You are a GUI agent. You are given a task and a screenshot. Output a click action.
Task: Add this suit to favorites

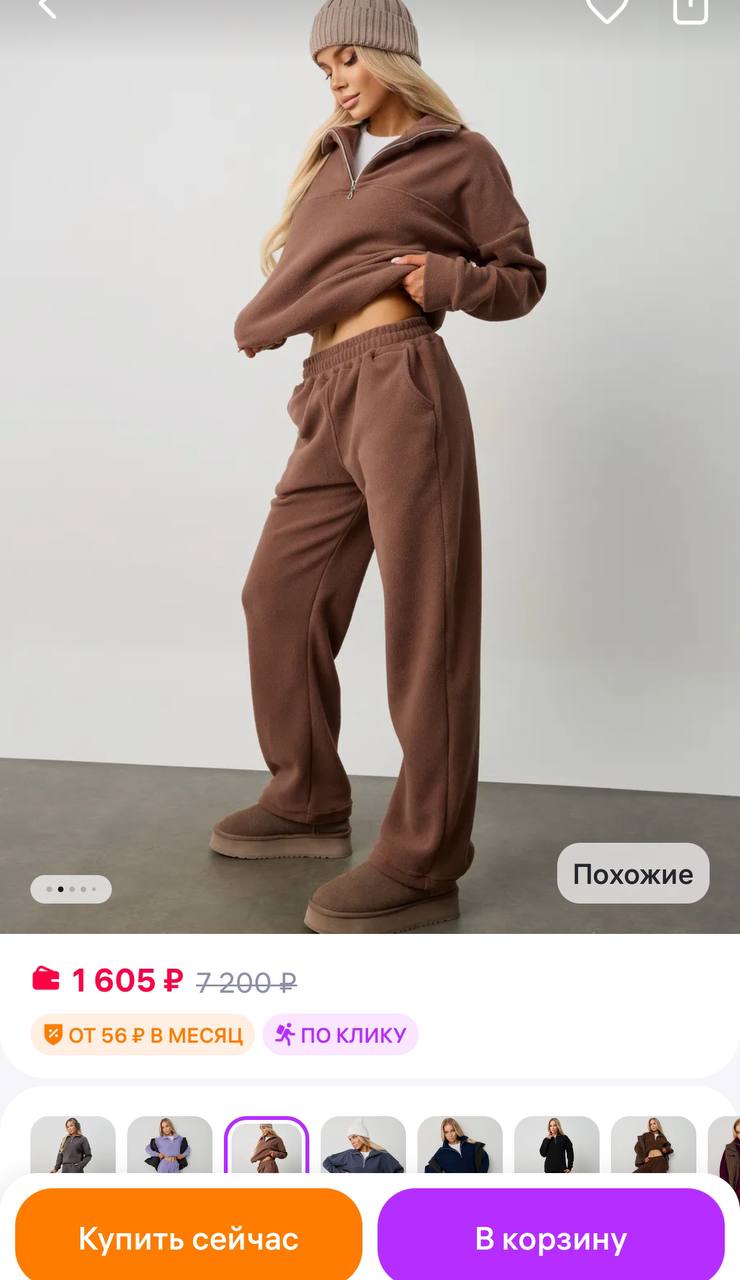tap(606, 8)
